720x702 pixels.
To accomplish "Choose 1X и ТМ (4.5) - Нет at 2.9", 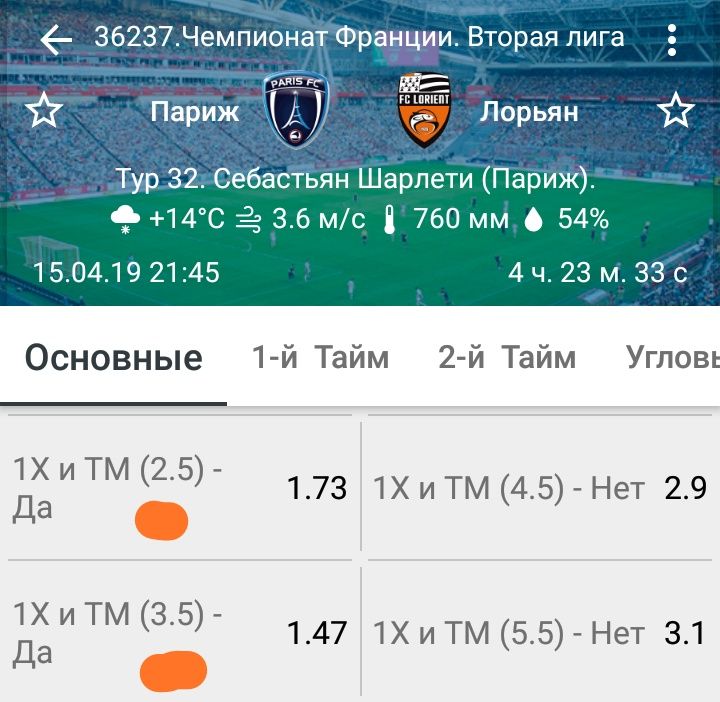I will pyautogui.click(x=540, y=488).
